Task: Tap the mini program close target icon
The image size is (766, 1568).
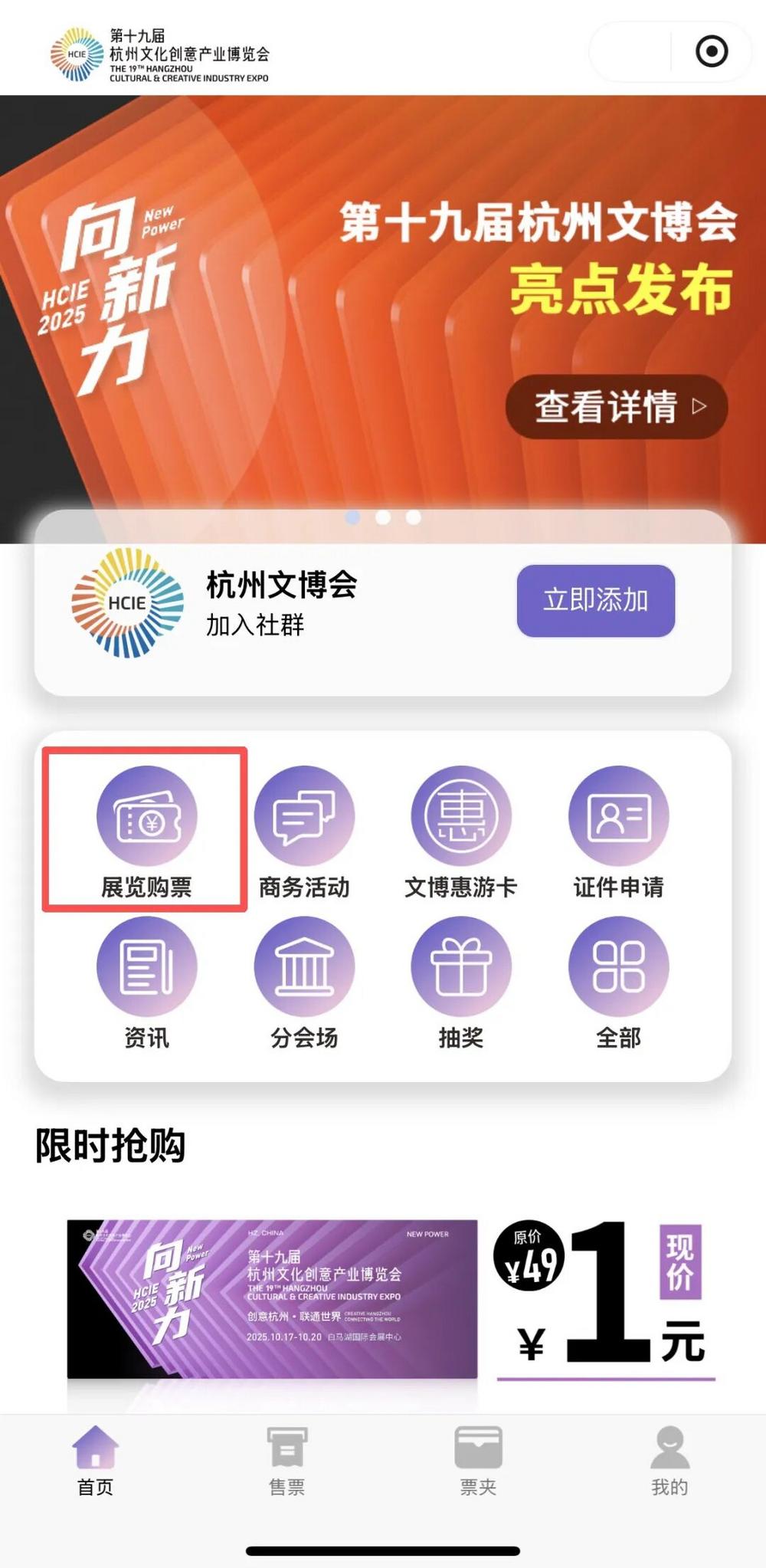Action: 712,52
